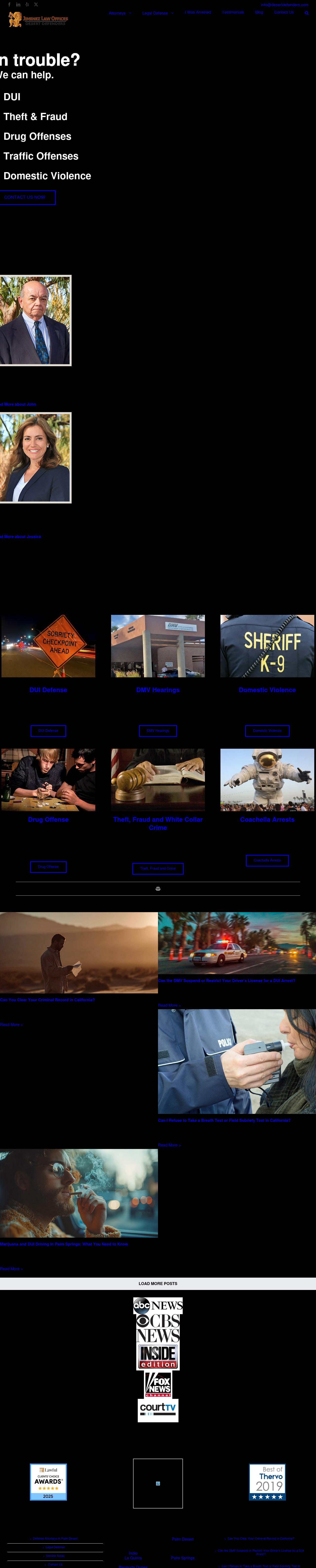Read the clear criminal record blog post
Screen dimensions: 316x1568
[x=47, y=1000]
